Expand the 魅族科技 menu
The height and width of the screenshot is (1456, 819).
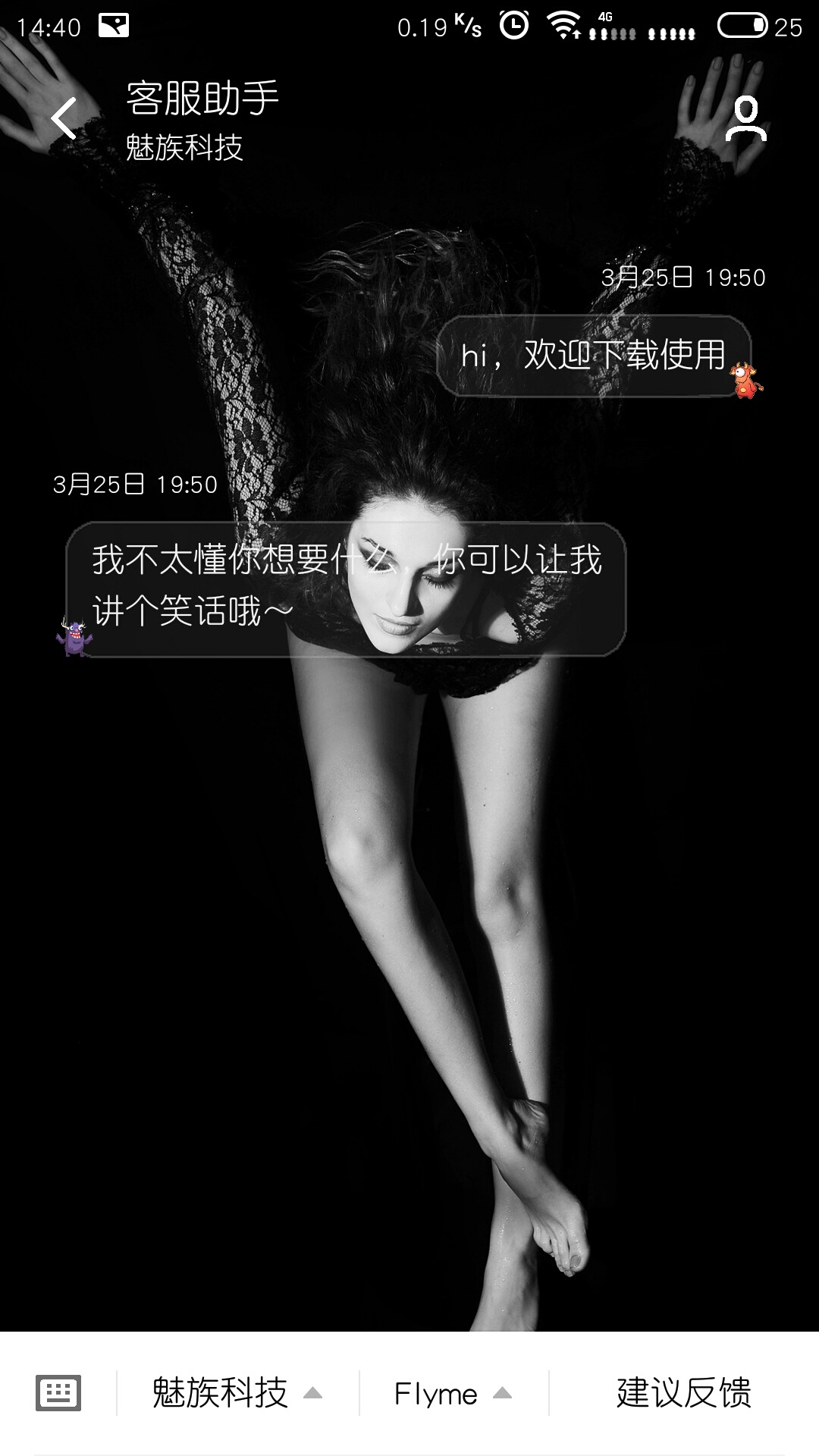[x=237, y=1392]
